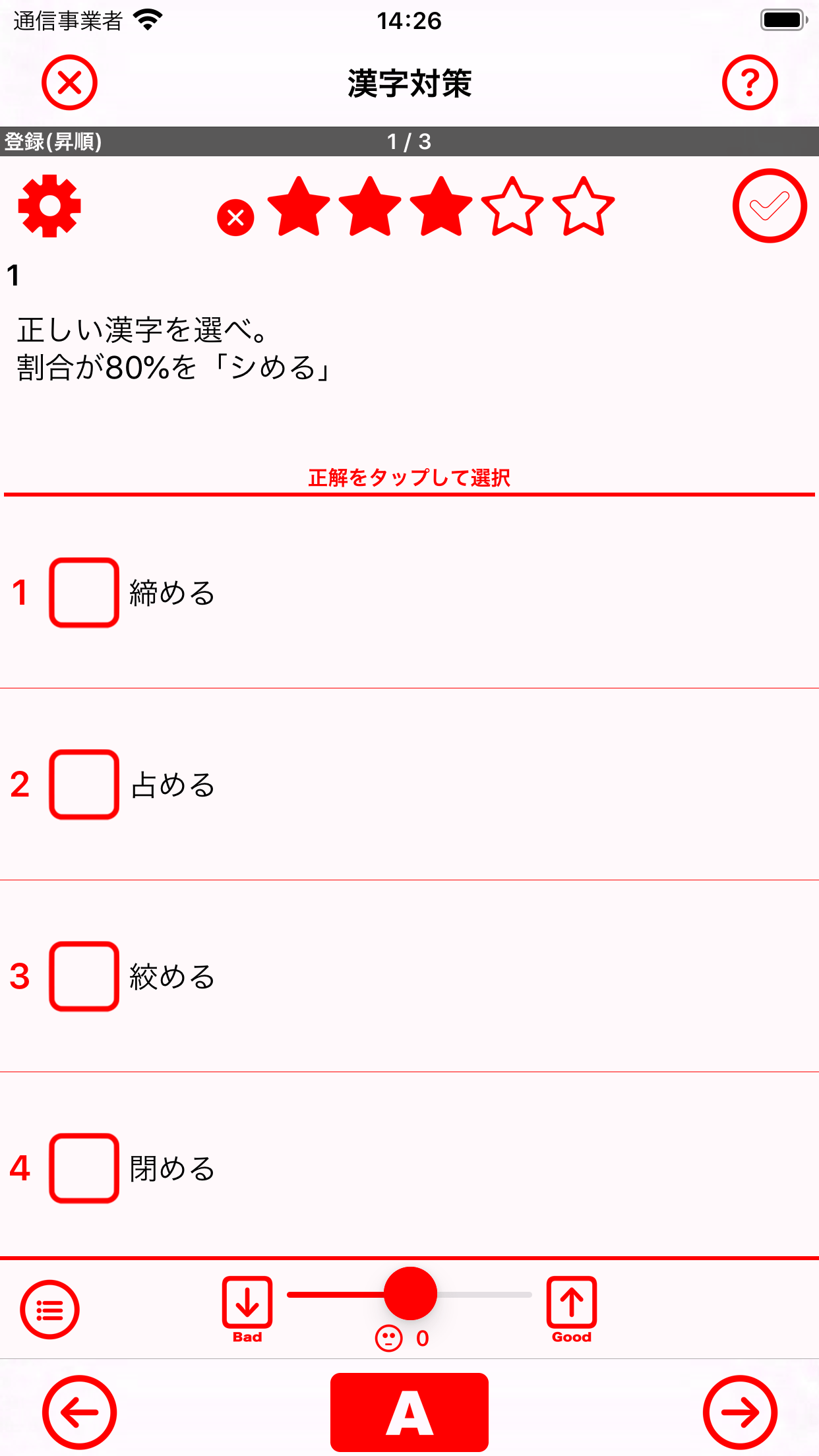Open the help question mark
819x1456 pixels.
(x=749, y=83)
